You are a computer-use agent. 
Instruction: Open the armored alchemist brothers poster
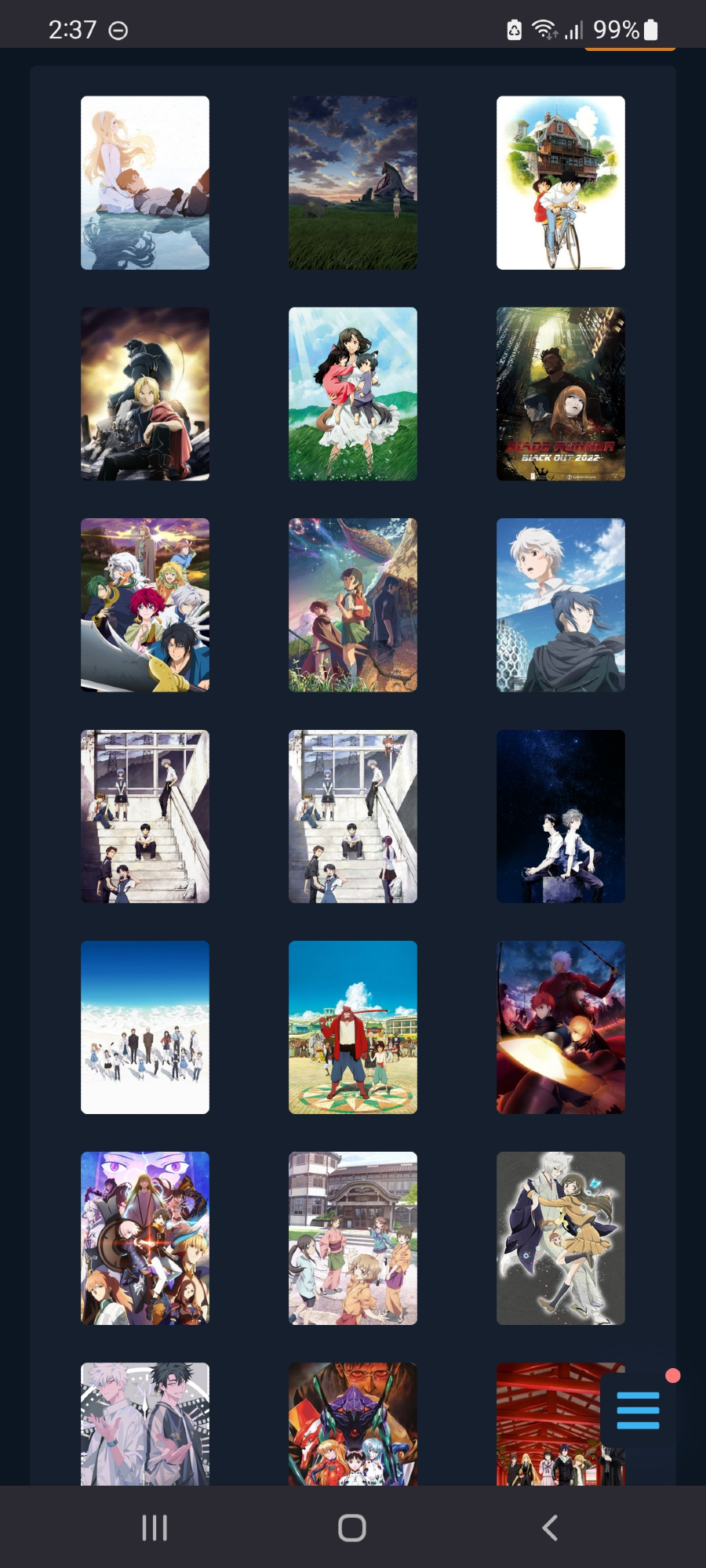click(145, 394)
